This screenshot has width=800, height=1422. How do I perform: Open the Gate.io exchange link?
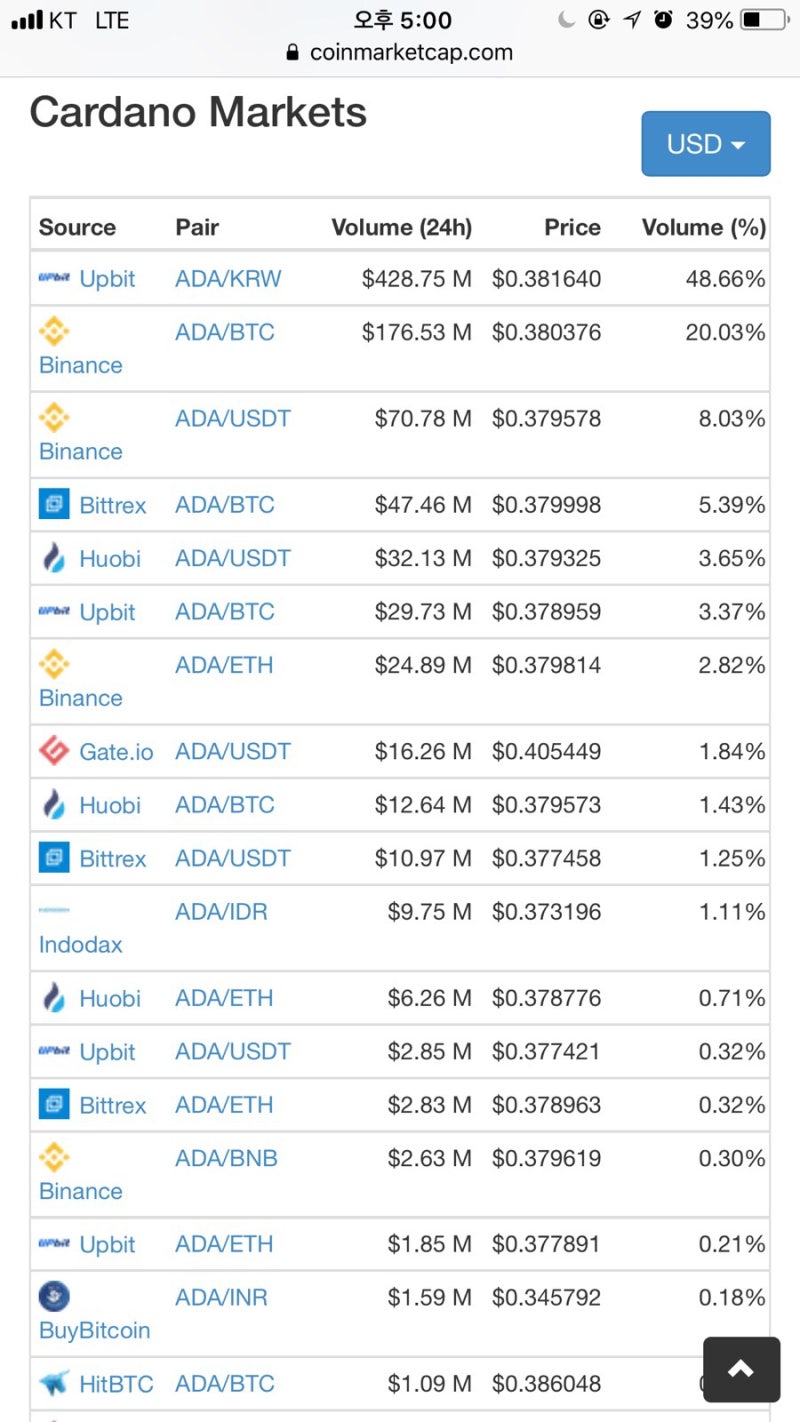(116, 752)
